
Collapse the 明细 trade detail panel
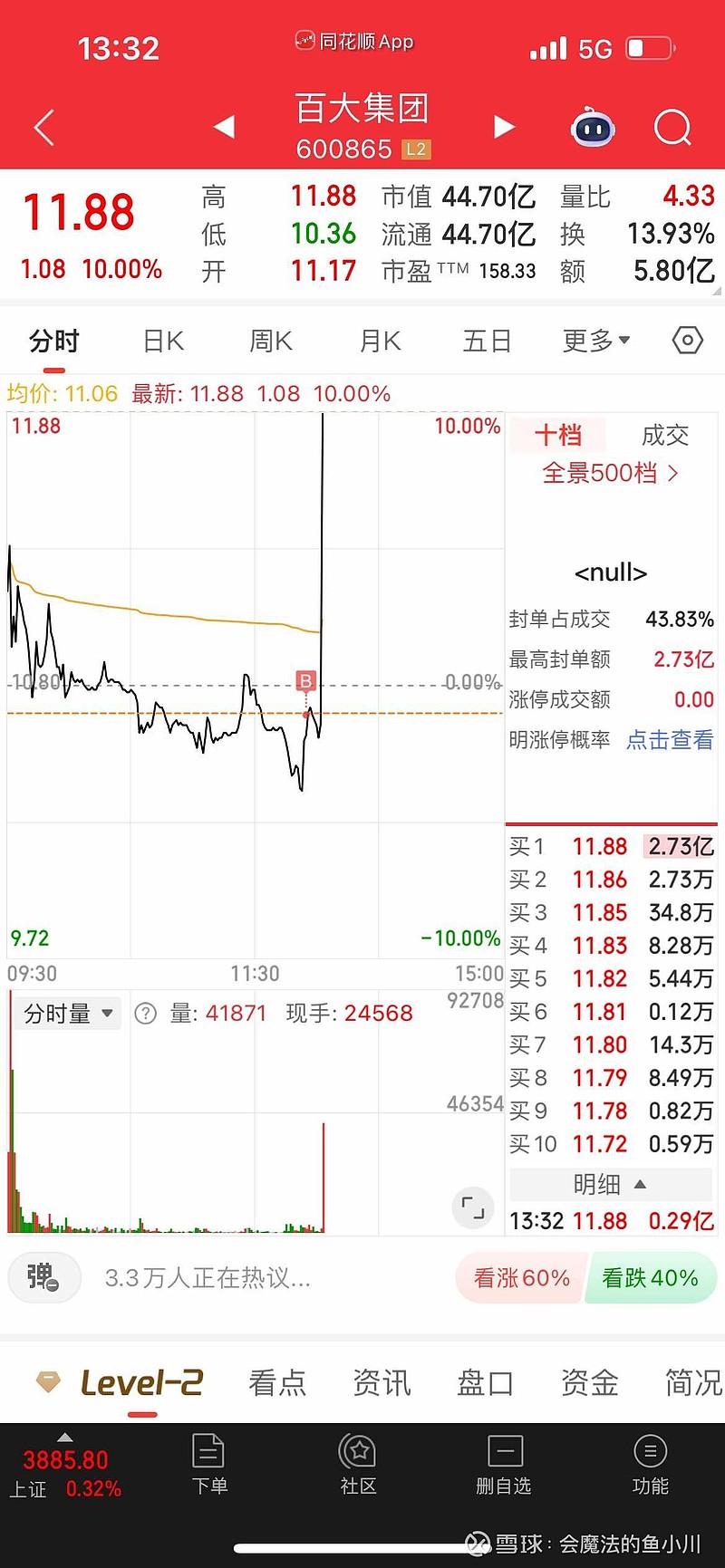(610, 1184)
